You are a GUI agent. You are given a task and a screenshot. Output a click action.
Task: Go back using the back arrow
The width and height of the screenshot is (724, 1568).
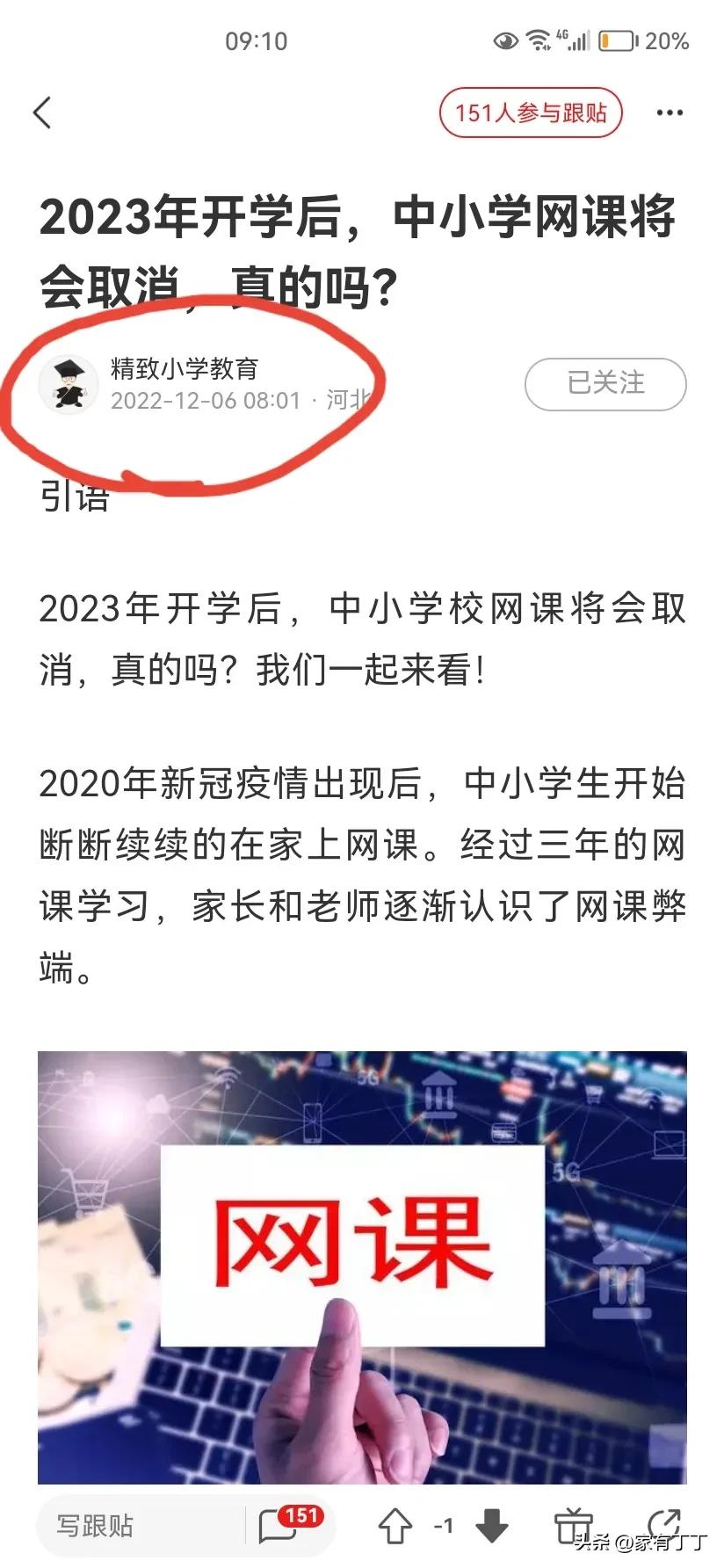point(43,113)
